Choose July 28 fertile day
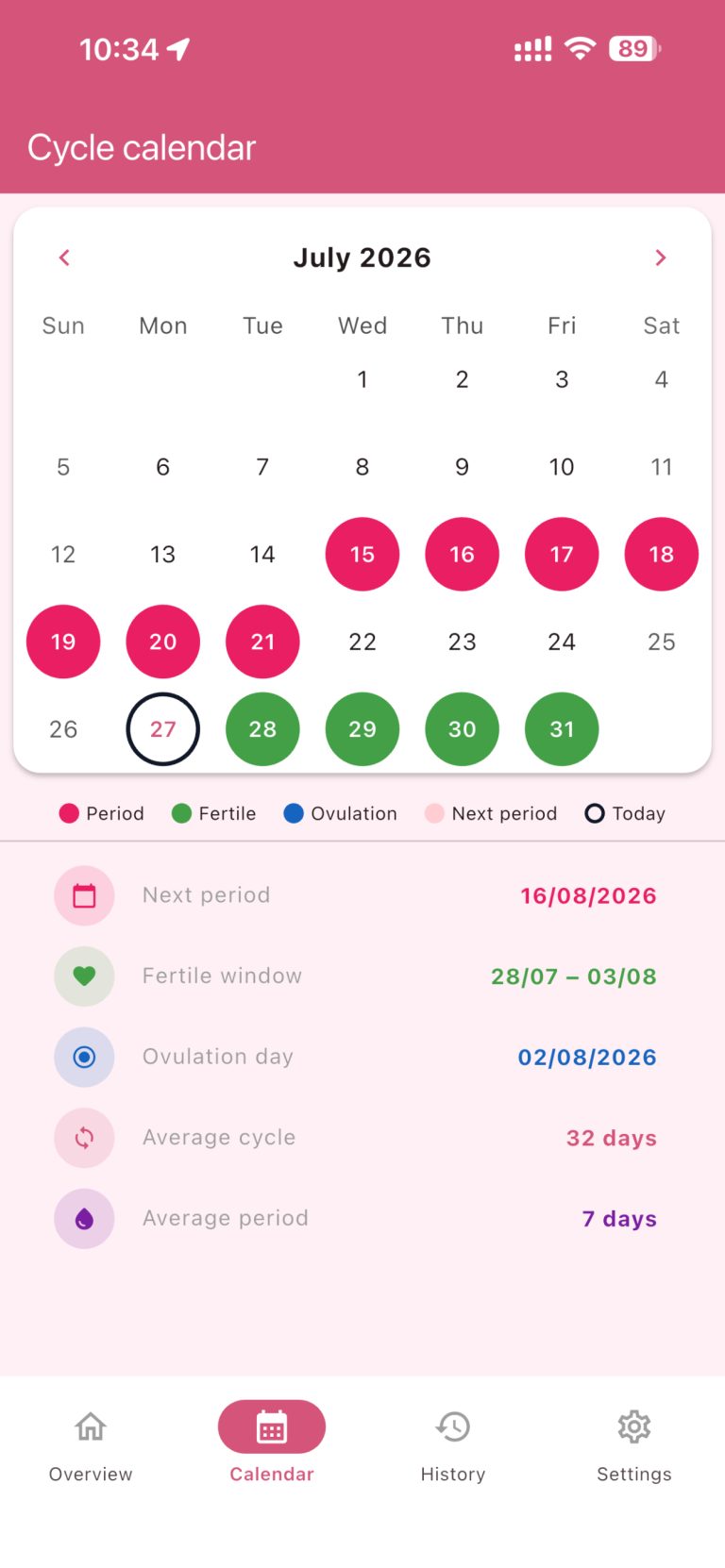Viewport: 725px width, 1568px height. [262, 729]
